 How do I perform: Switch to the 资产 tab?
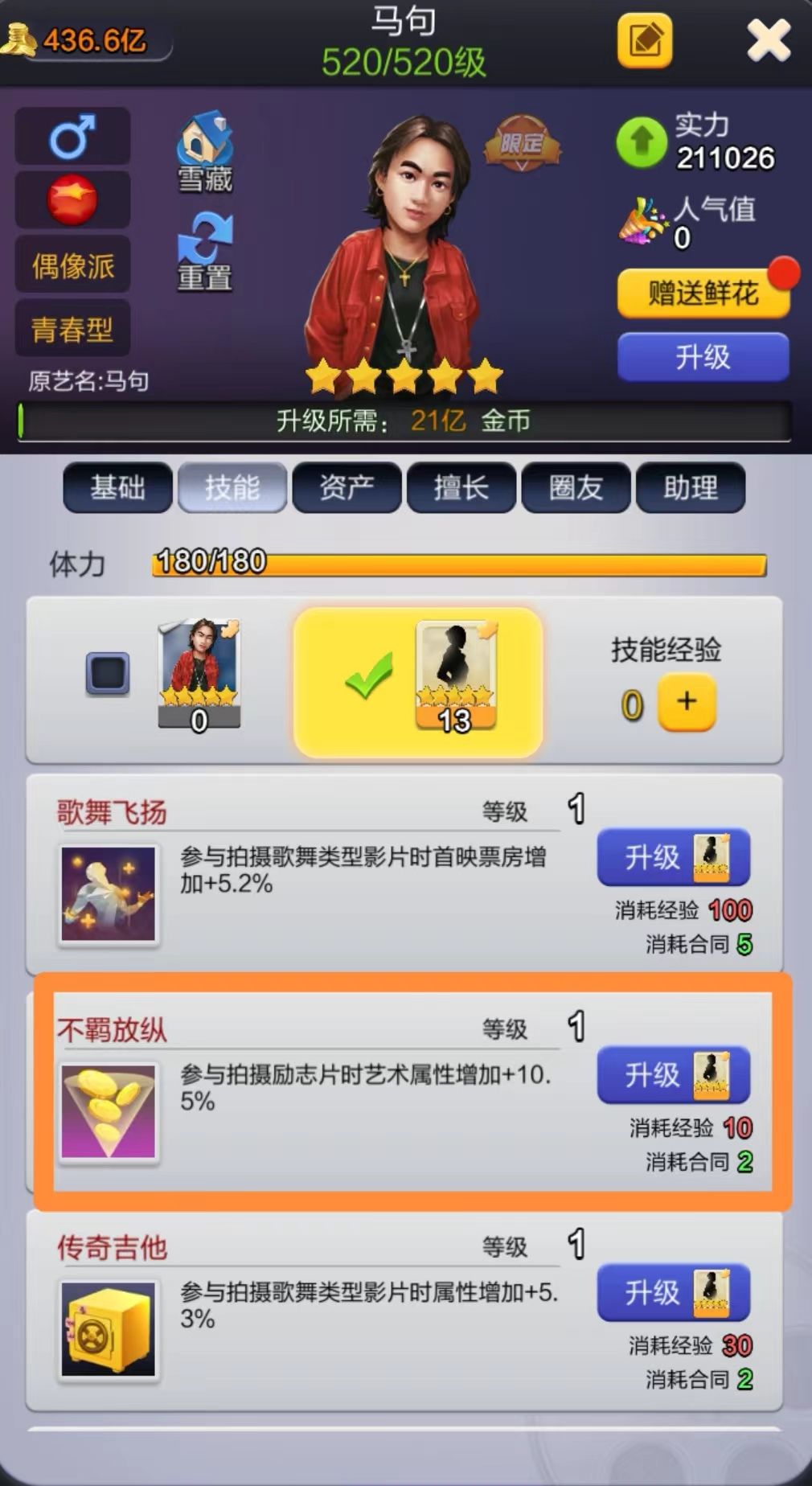tap(346, 486)
